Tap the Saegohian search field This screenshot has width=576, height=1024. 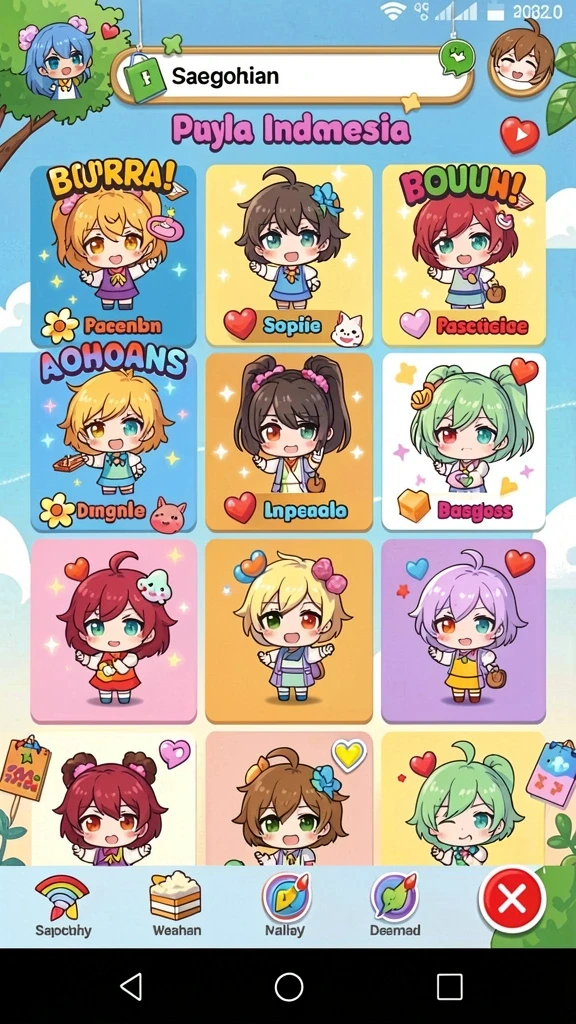tap(293, 76)
